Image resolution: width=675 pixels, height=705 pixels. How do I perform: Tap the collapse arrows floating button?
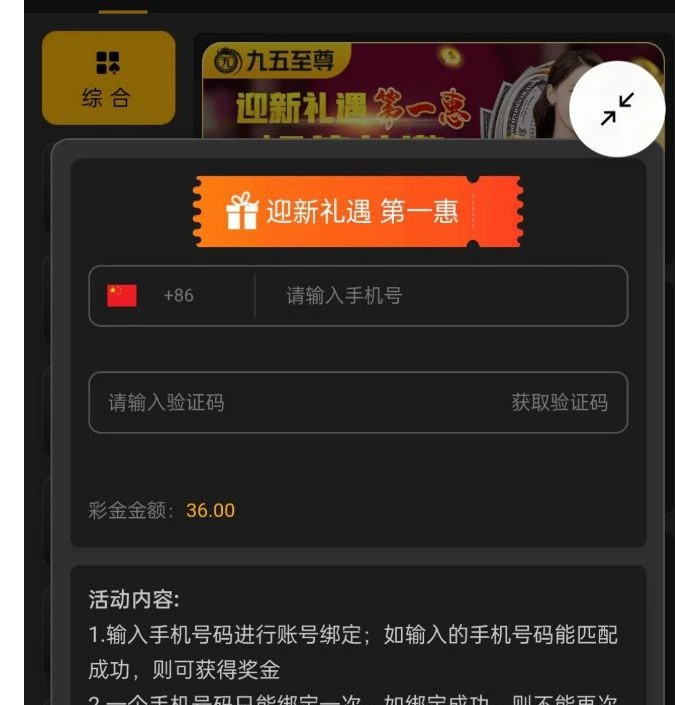click(x=617, y=109)
